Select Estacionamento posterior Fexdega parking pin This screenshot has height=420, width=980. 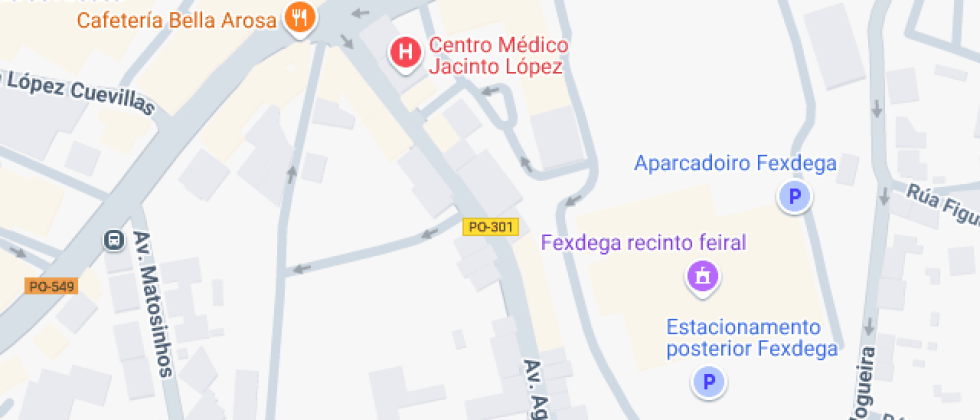pyautogui.click(x=709, y=381)
